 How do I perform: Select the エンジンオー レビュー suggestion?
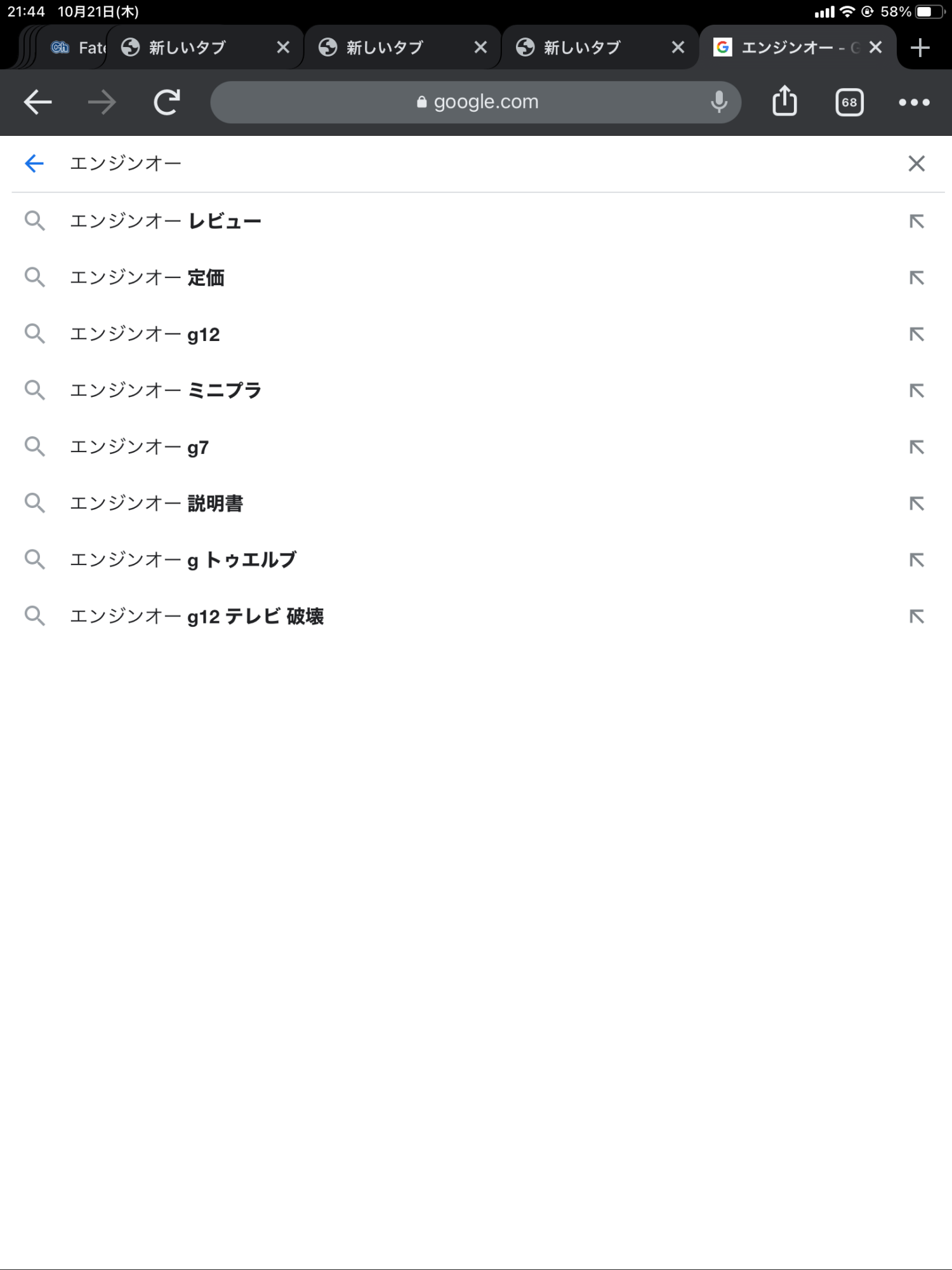pyautogui.click(x=166, y=222)
